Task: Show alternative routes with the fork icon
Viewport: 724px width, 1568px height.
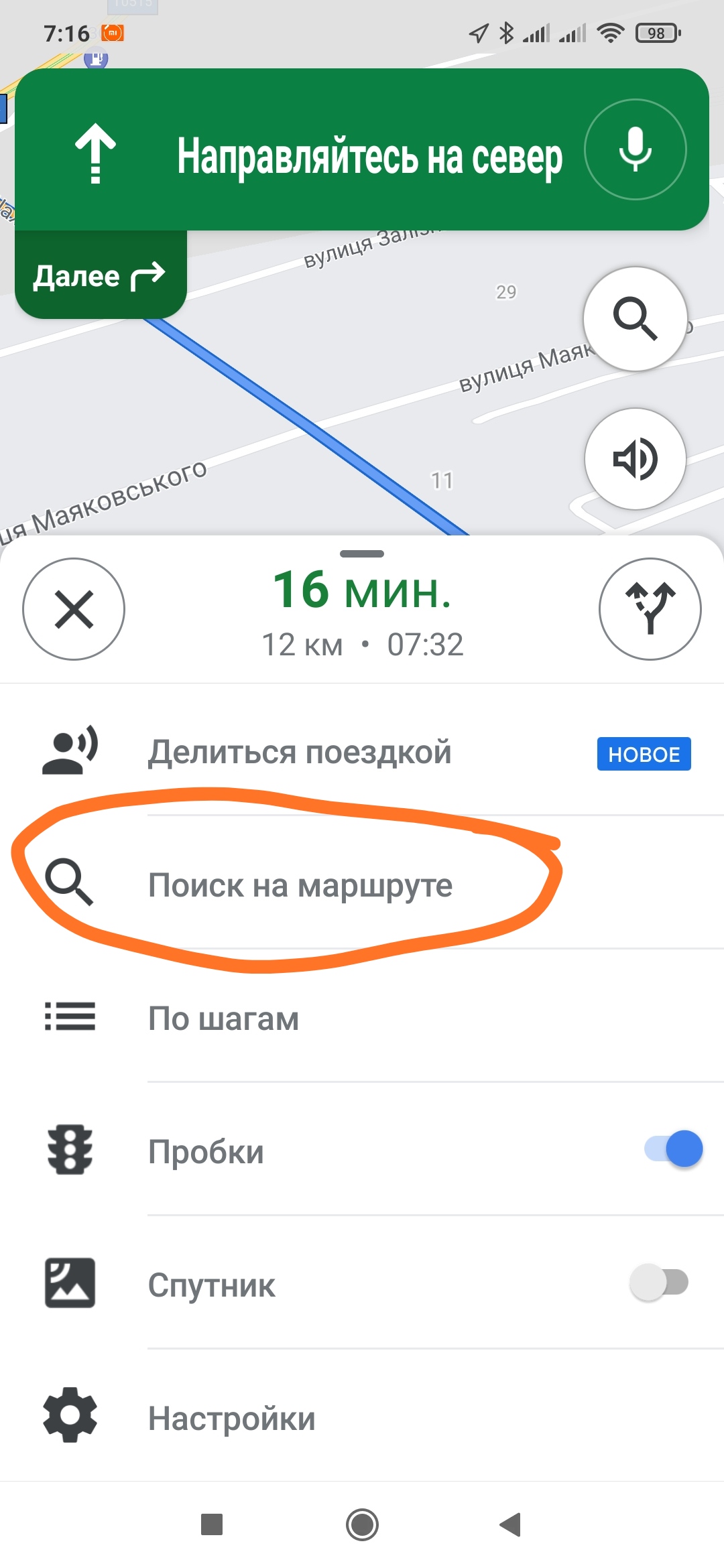Action: pyautogui.click(x=650, y=609)
